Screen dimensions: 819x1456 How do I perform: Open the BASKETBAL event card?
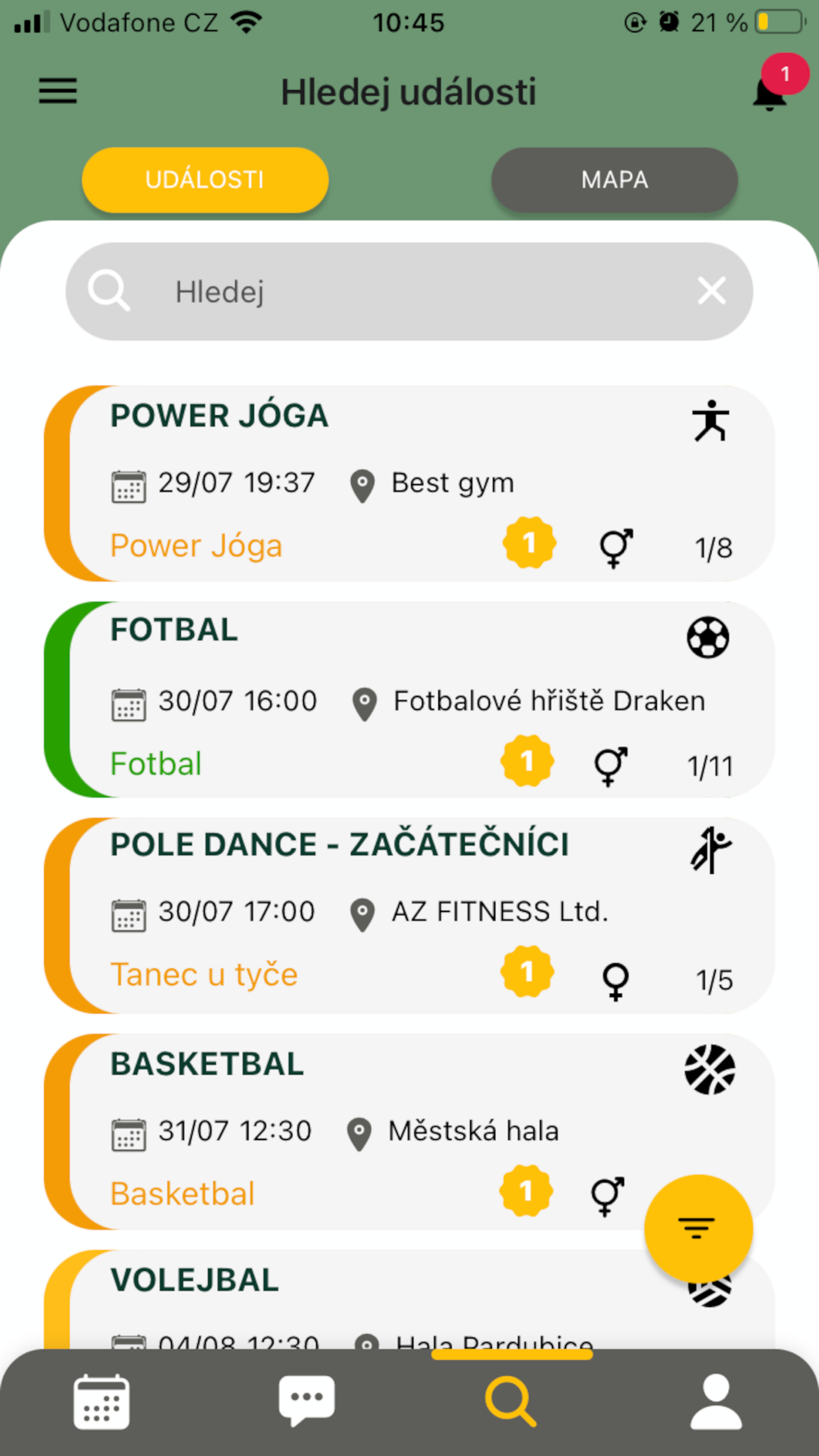[x=369, y=1132]
